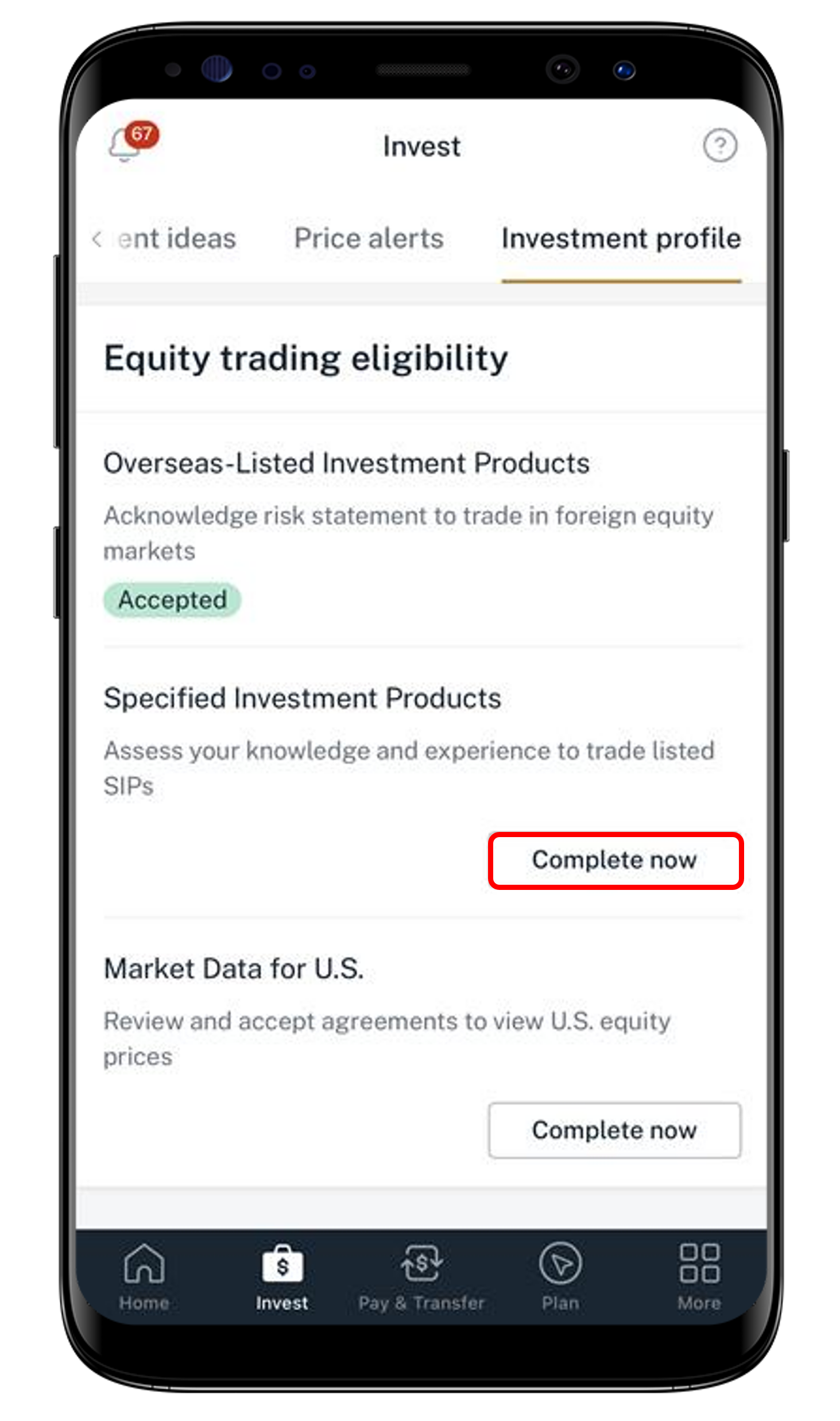
Task: Select the Investment profile tab
Action: click(x=621, y=238)
